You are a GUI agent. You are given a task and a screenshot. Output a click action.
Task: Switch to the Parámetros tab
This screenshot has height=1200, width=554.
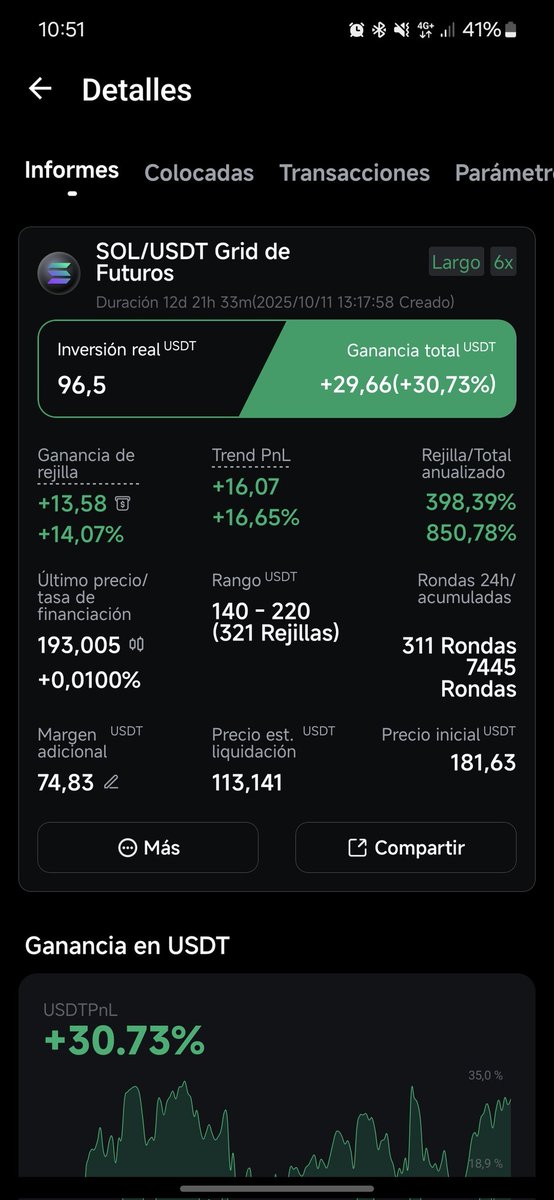coord(504,173)
